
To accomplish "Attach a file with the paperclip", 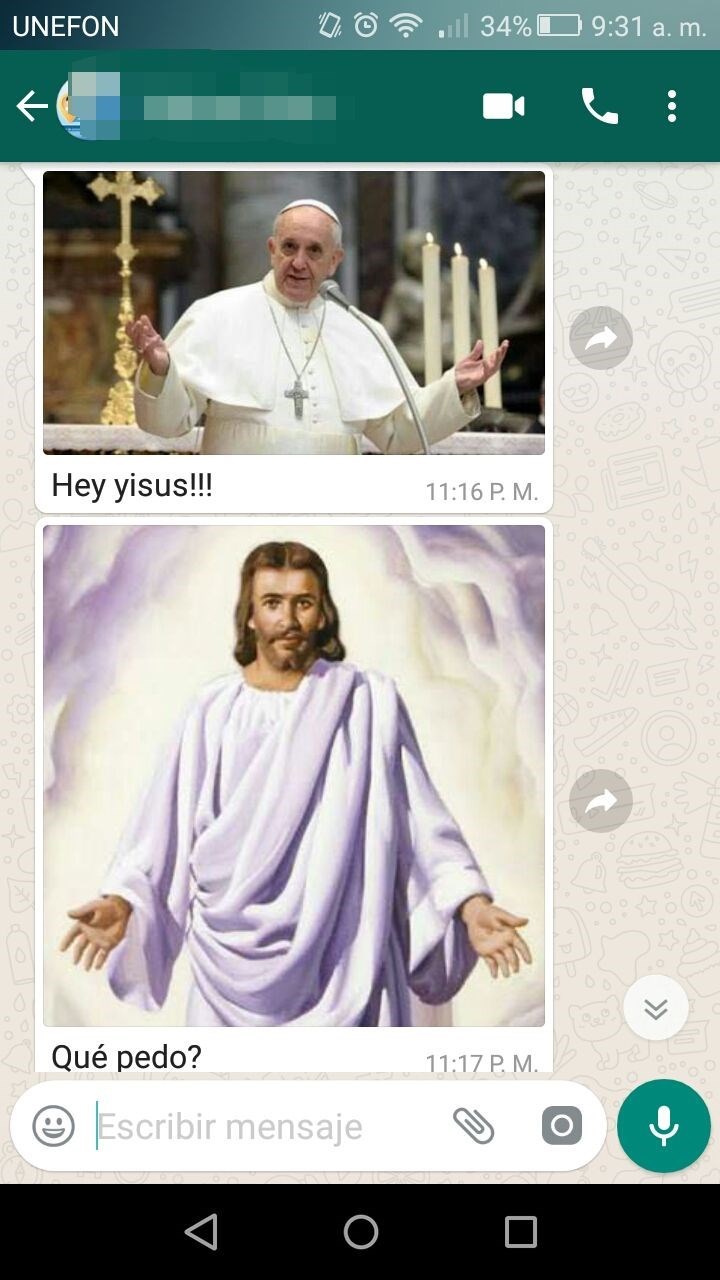I will click(474, 1127).
